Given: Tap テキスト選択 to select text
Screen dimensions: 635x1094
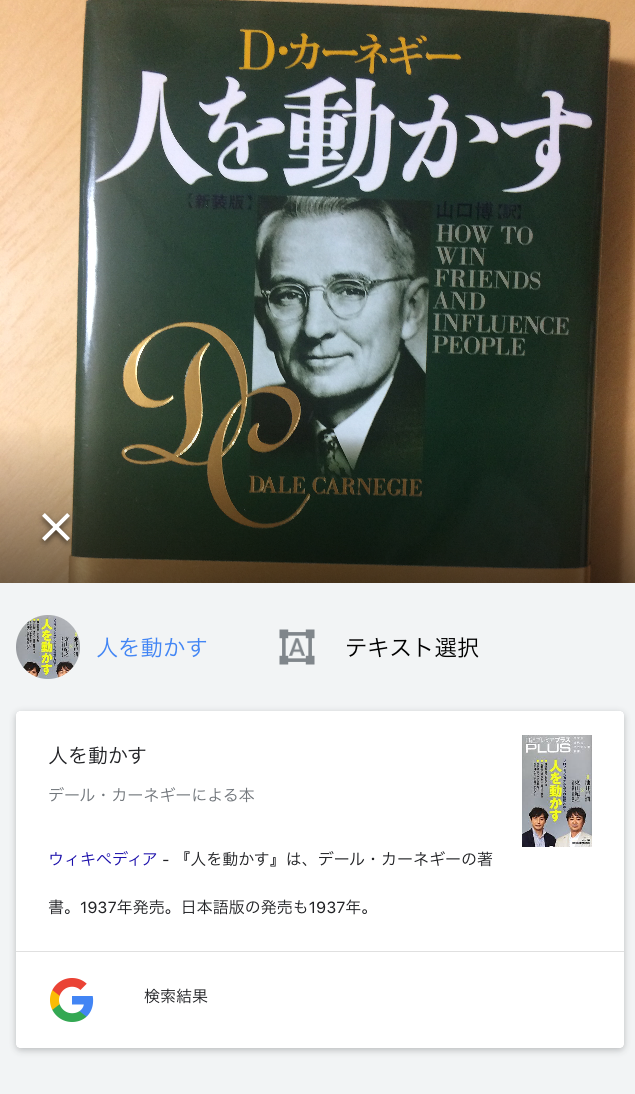Looking at the screenshot, I should coord(379,647).
